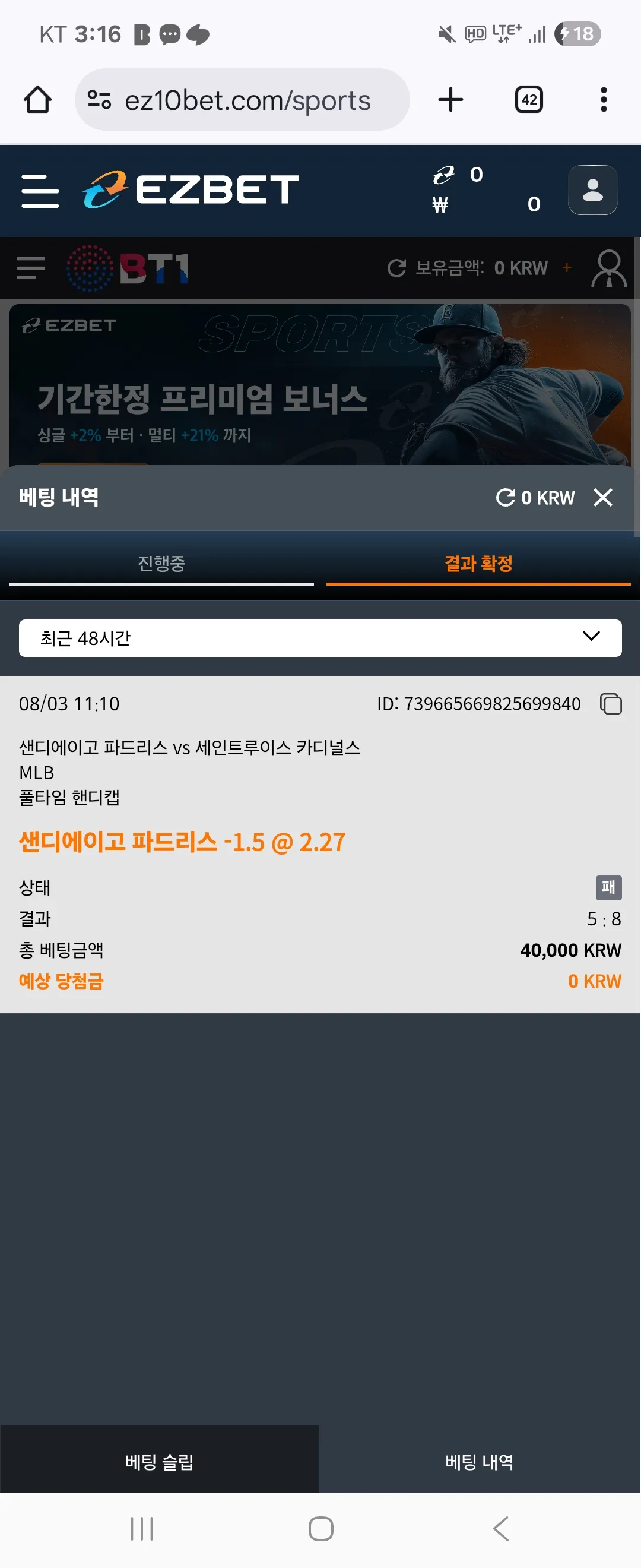Expand the 최근 48시간 period dropdown
This screenshot has height=1568, width=641.
tap(320, 638)
